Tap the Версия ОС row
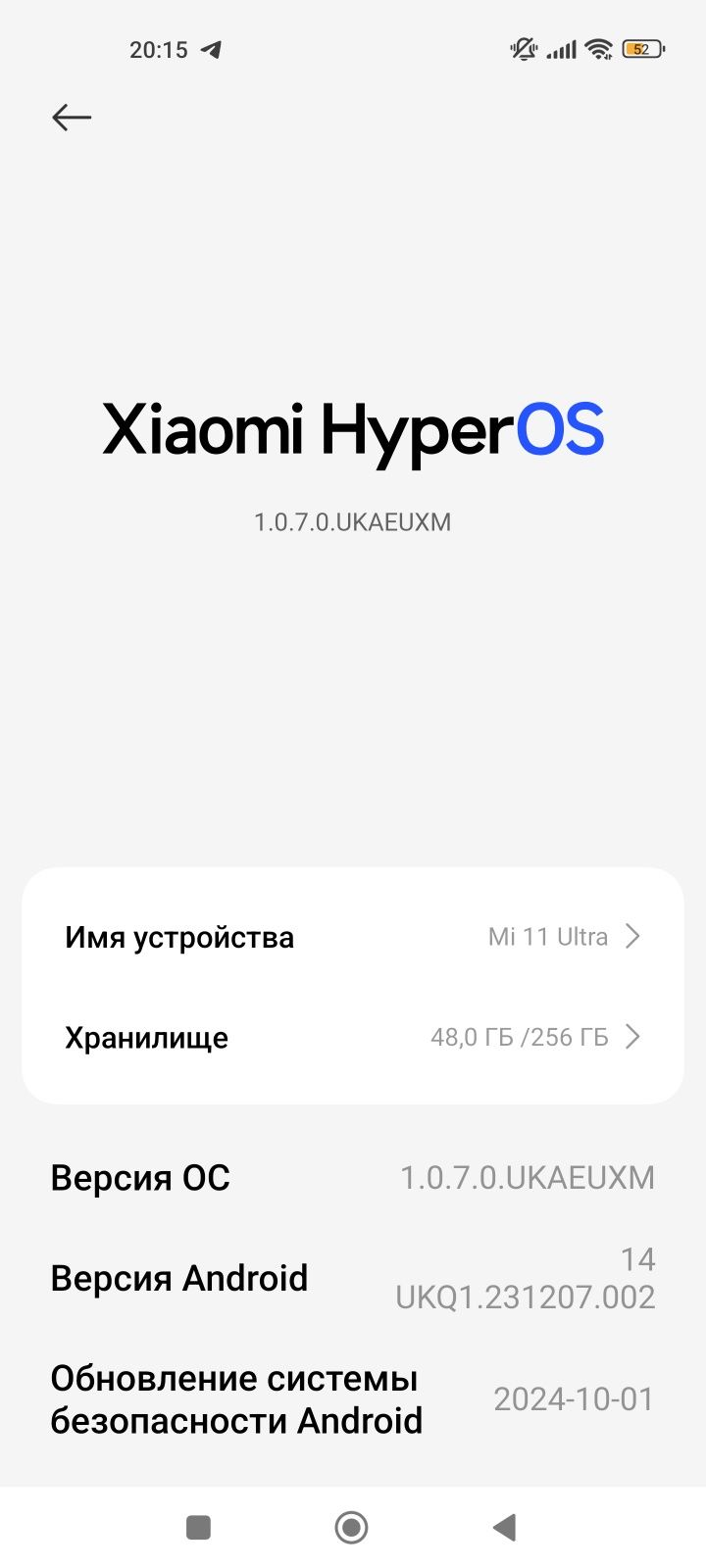The width and height of the screenshot is (706, 1568). (x=353, y=1177)
